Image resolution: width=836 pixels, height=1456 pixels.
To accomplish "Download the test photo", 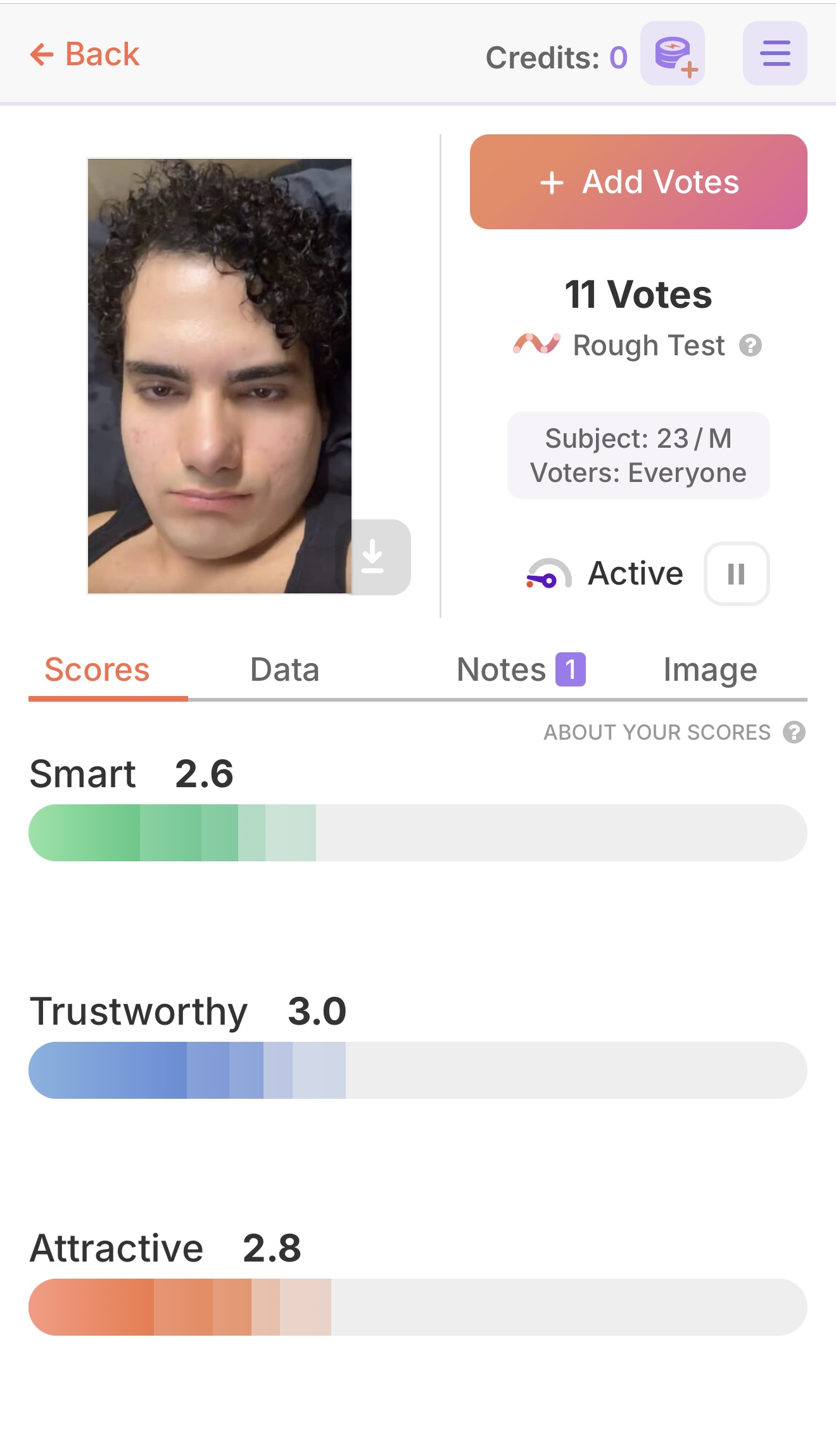I will [373, 557].
